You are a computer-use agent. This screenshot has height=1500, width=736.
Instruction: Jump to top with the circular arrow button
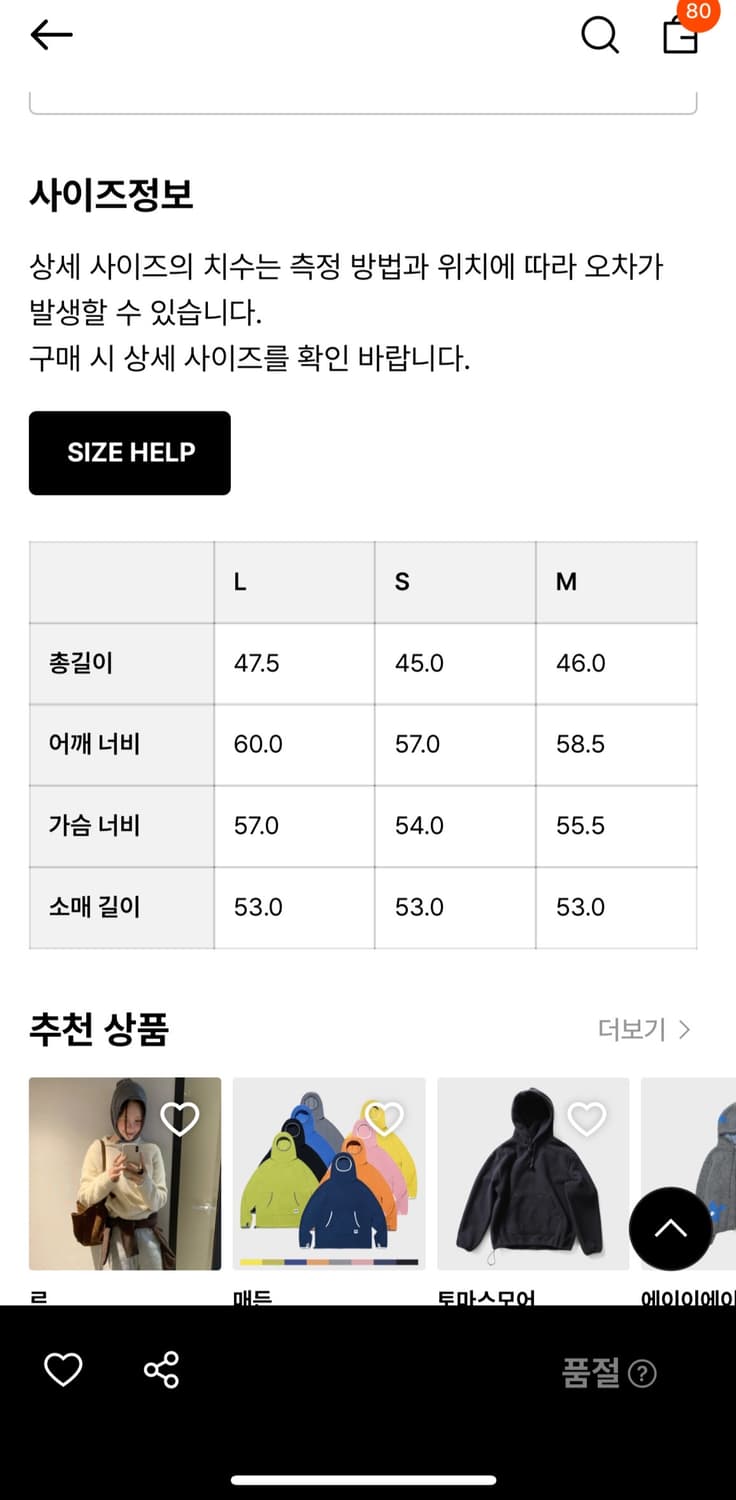(670, 1229)
